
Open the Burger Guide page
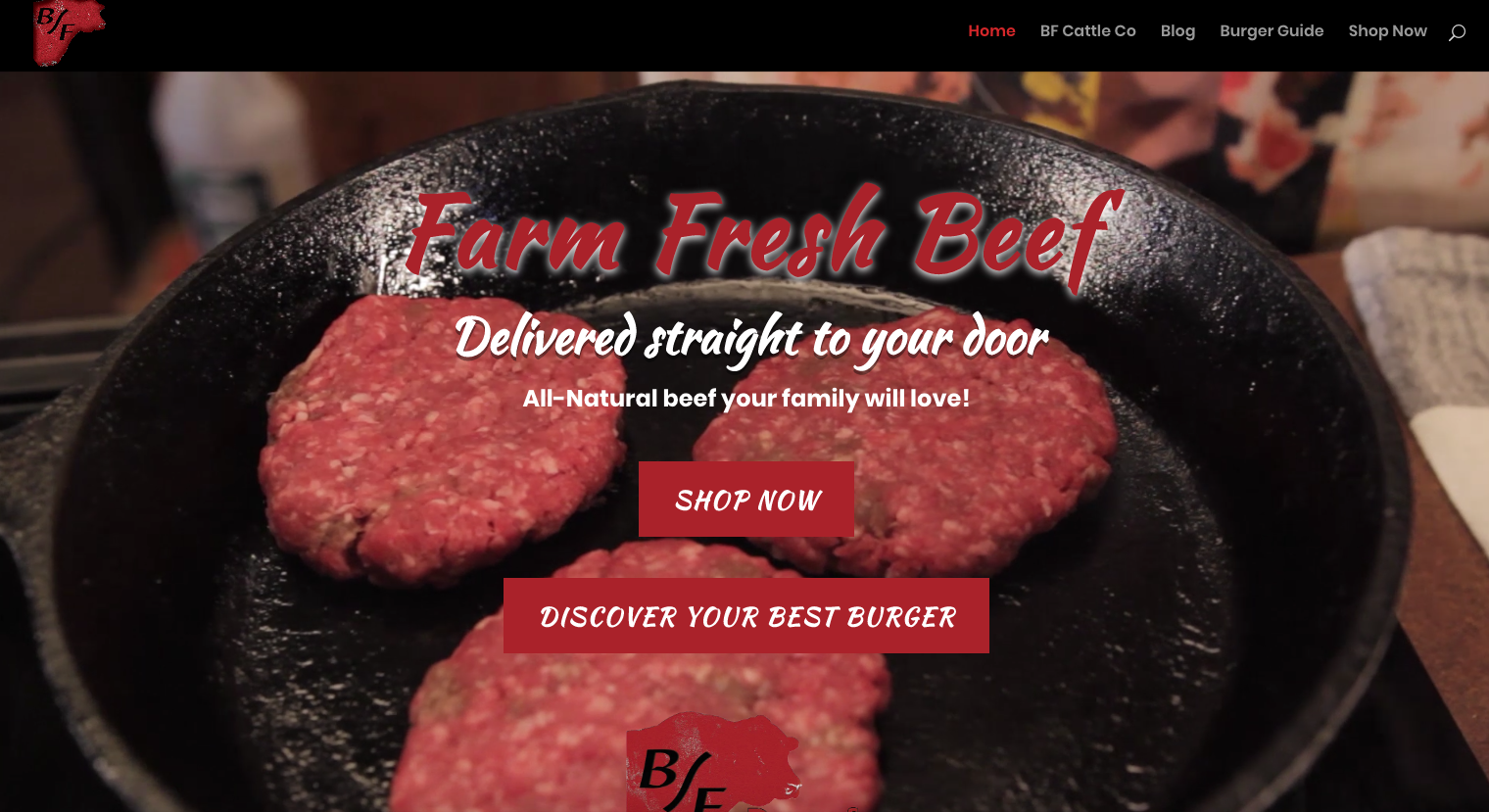click(1271, 31)
